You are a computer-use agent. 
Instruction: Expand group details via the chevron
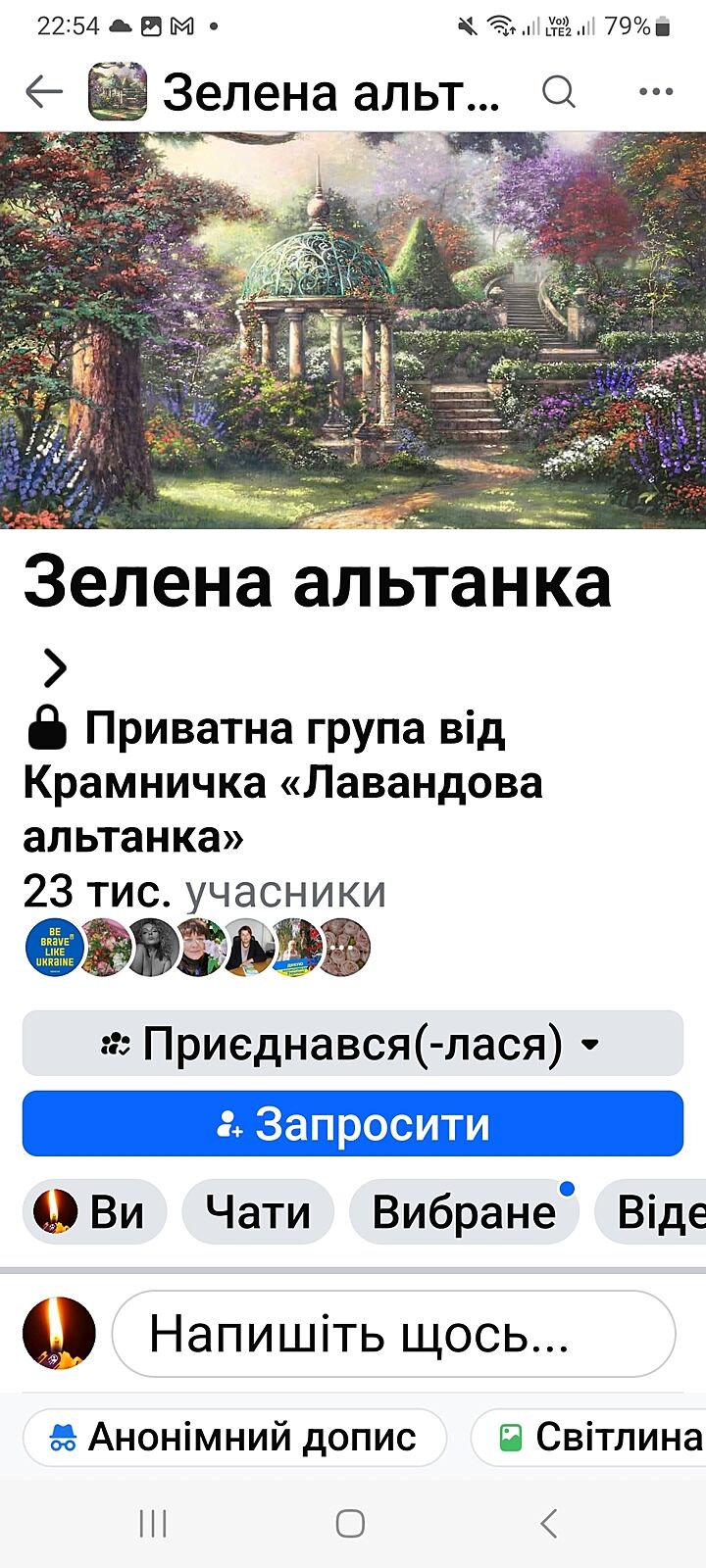55,668
